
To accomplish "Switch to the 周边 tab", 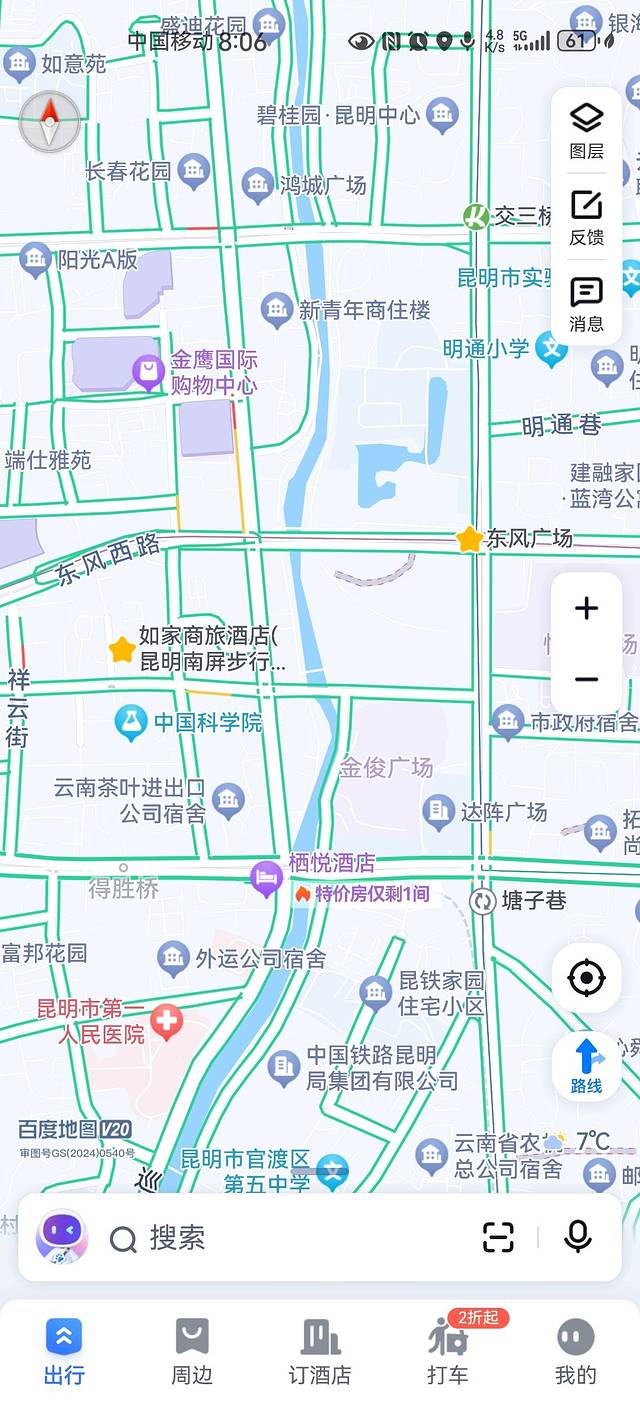I will coord(192,1352).
